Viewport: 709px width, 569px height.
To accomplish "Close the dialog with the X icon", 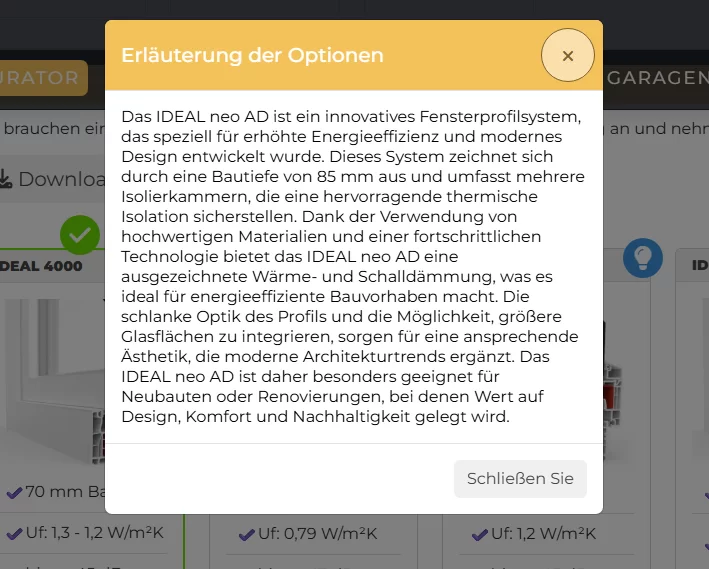I will click(x=567, y=56).
